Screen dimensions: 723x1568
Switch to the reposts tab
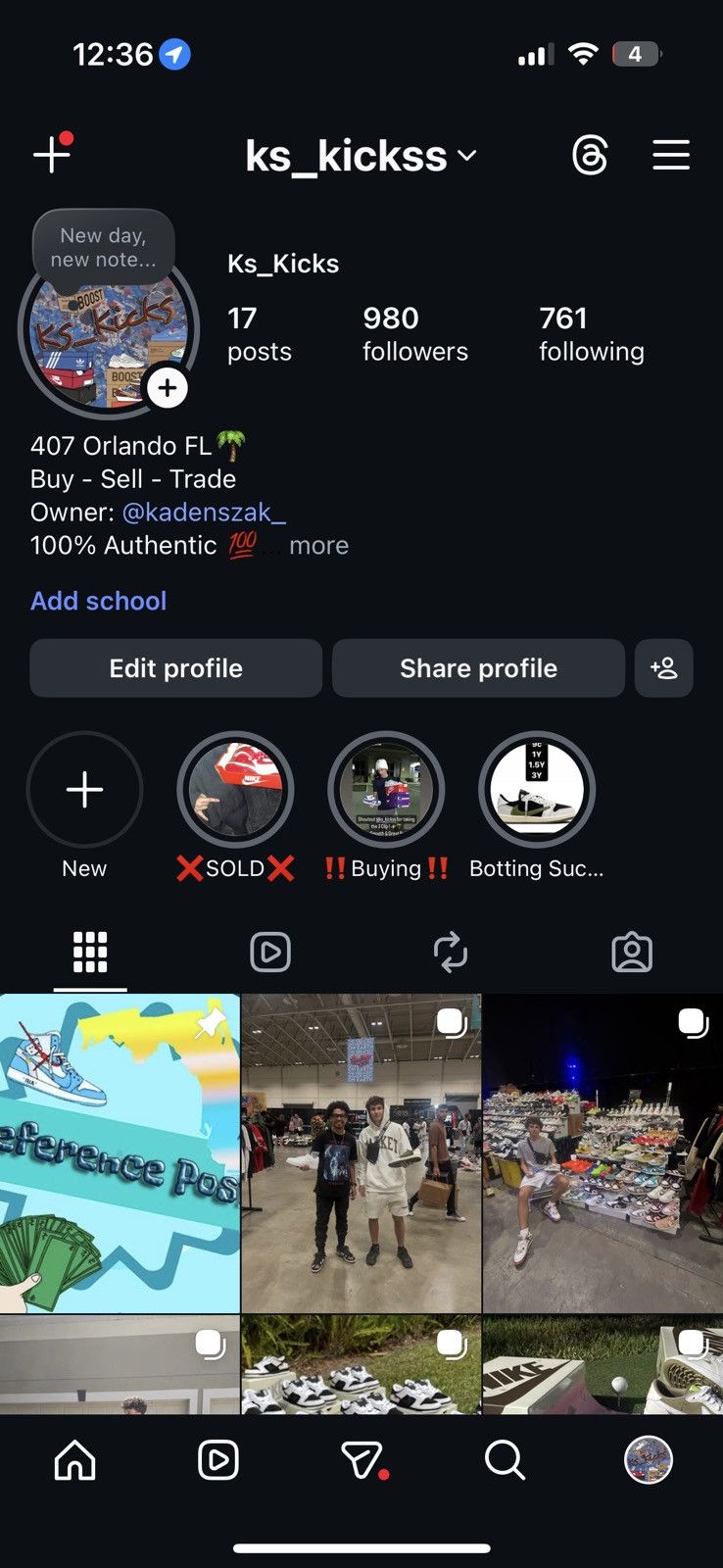coord(451,952)
